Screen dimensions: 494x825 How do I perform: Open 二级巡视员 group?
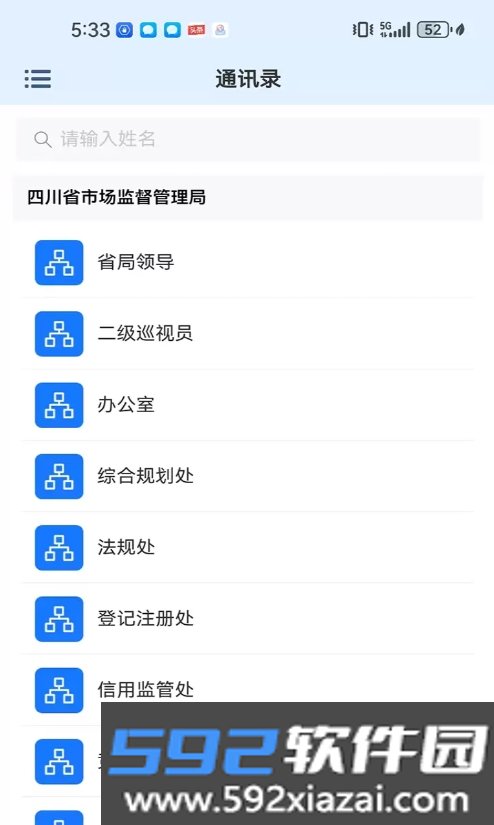(248, 334)
